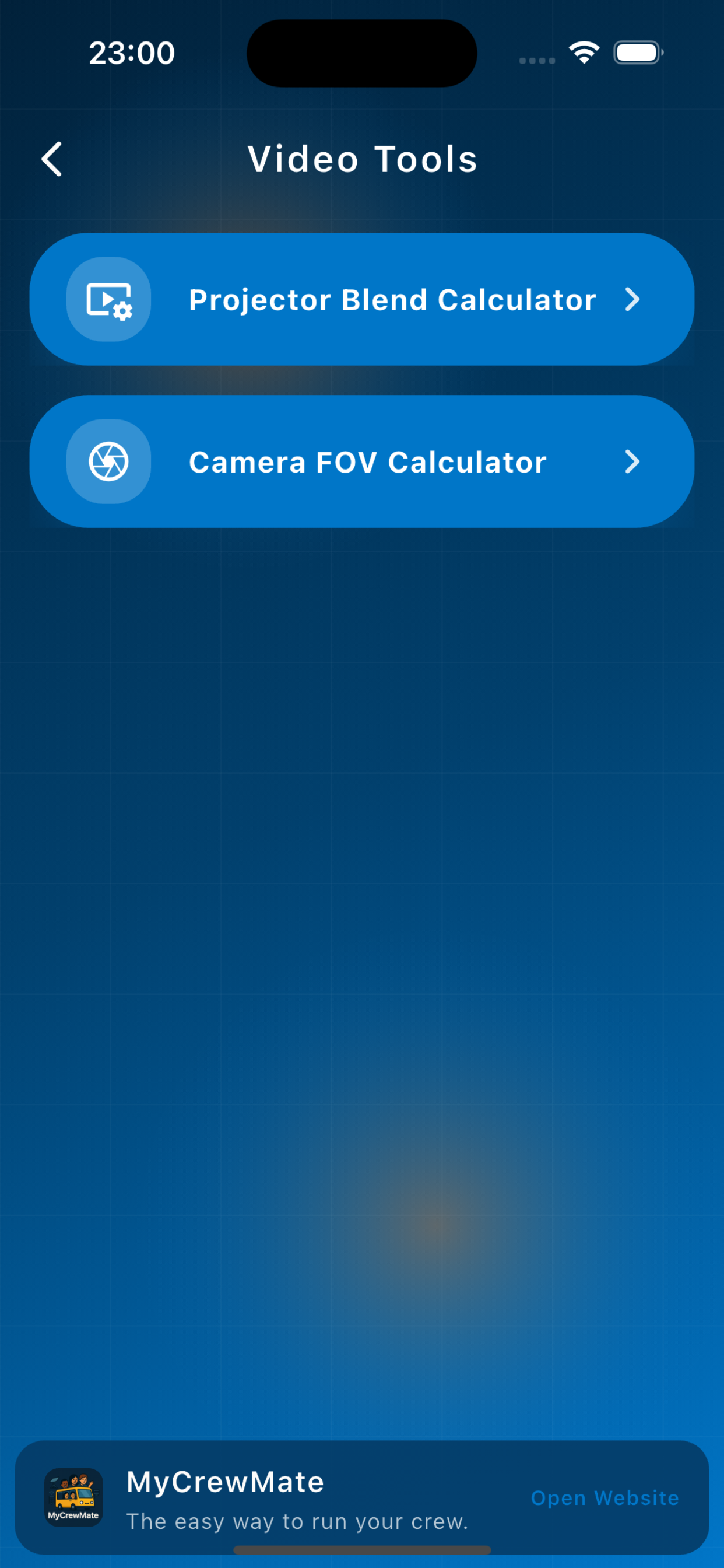Open the Camera FOV Calculator tool
Screen dimensions: 724x1568
[x=361, y=461]
